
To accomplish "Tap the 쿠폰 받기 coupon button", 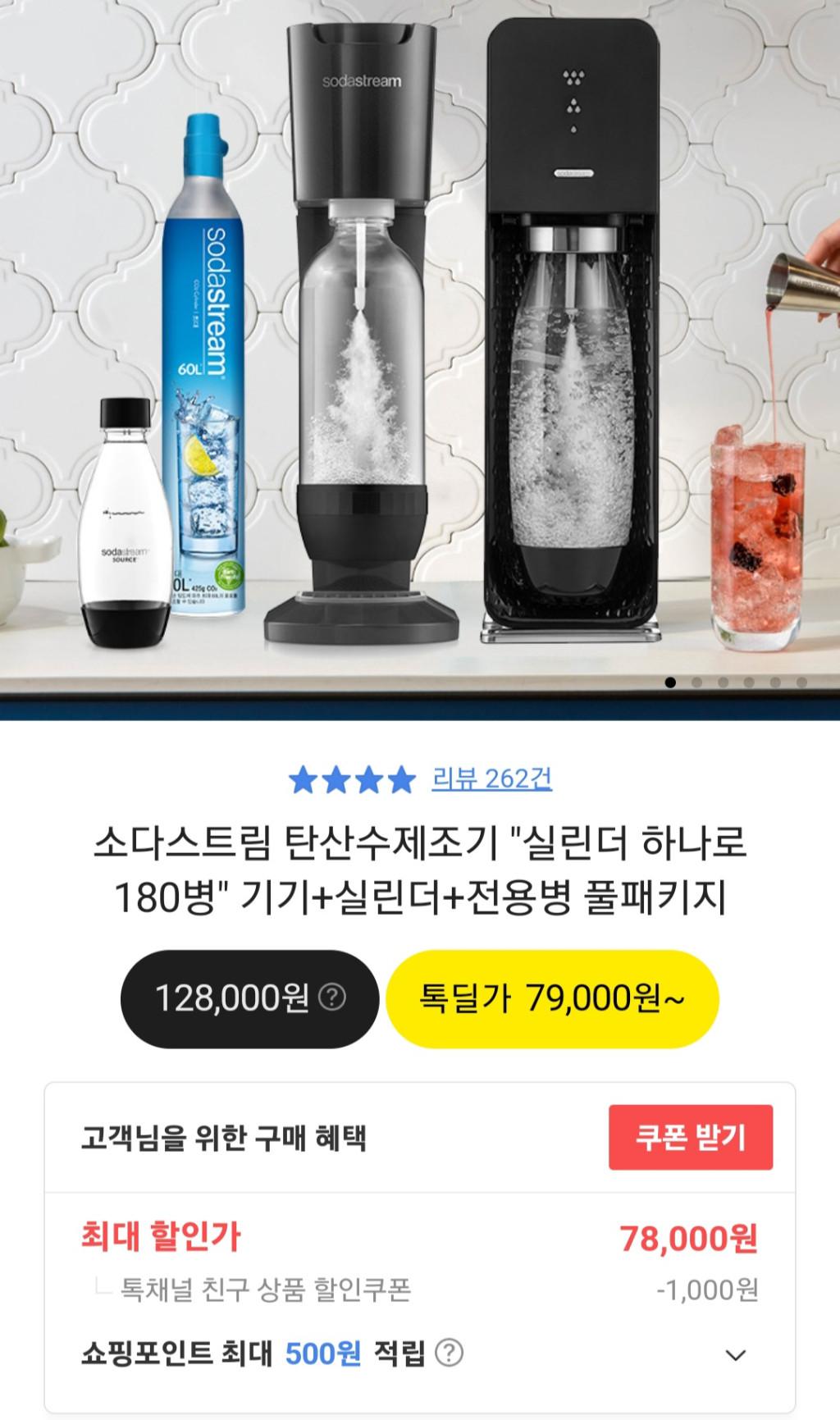I will coord(690,1137).
